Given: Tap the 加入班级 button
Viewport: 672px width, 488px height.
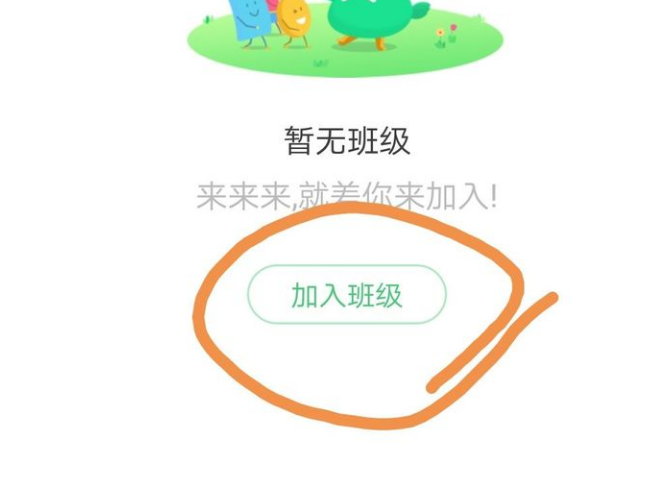Looking at the screenshot, I should tap(346, 295).
